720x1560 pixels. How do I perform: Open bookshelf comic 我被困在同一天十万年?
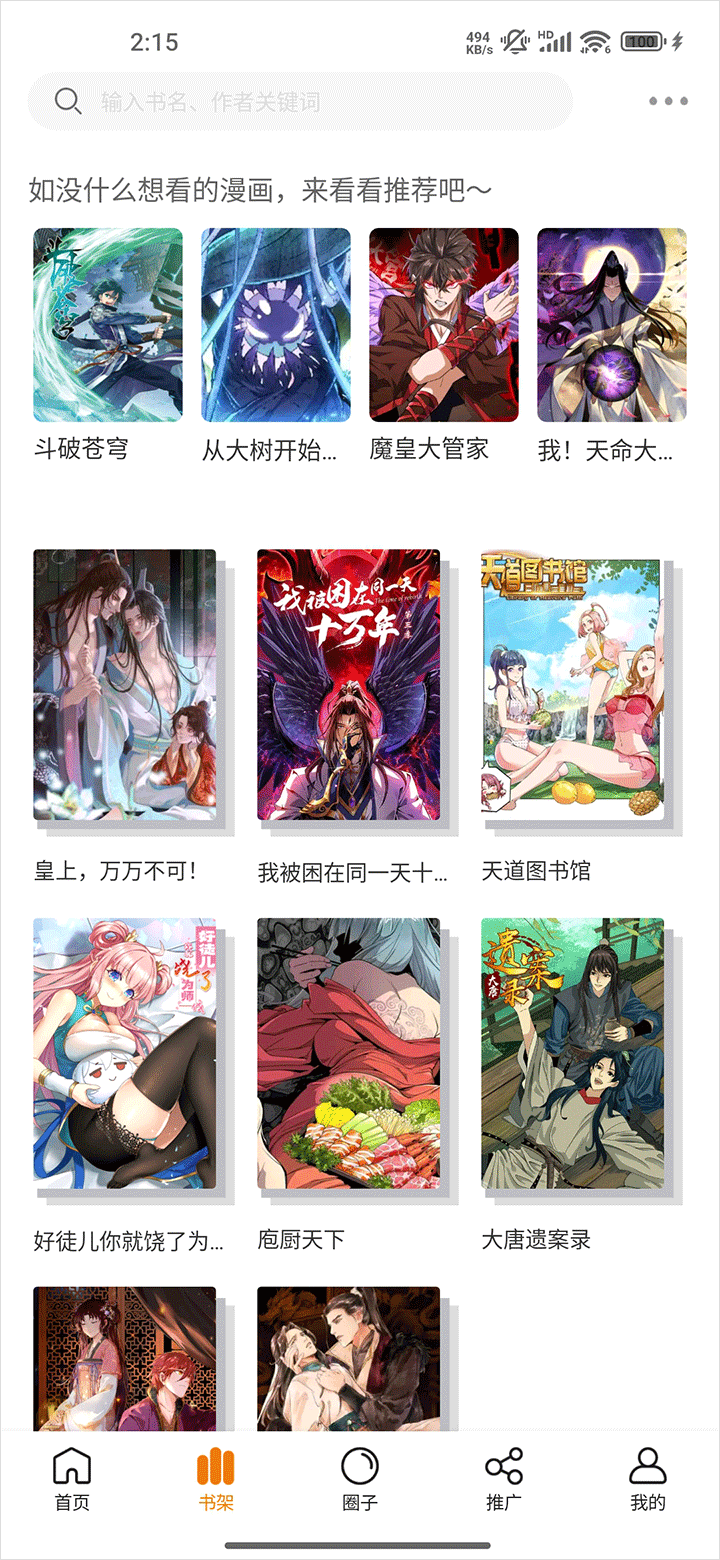coord(349,685)
